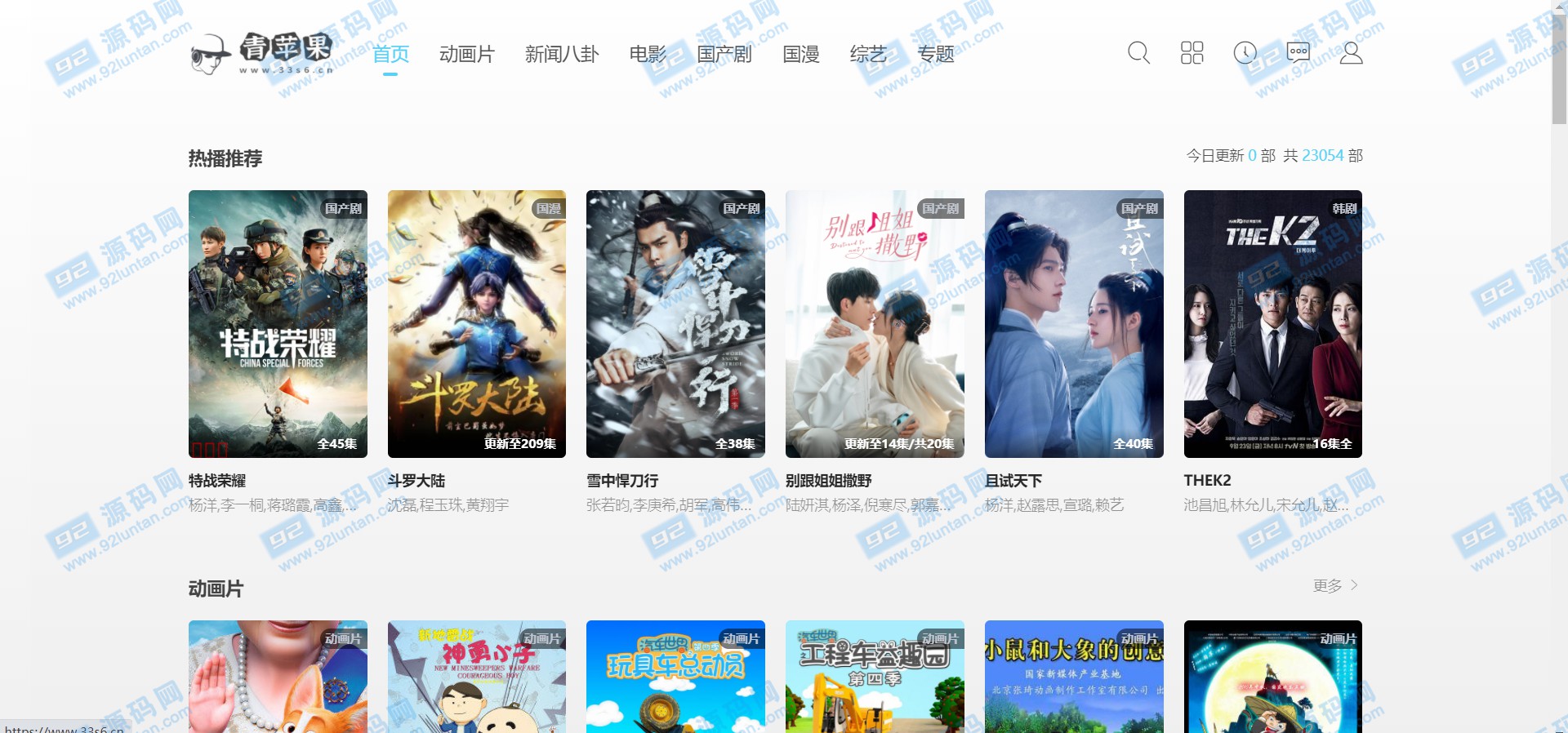Switch to the 新闻八卦 tab
The width and height of the screenshot is (1568, 733).
pyautogui.click(x=561, y=54)
